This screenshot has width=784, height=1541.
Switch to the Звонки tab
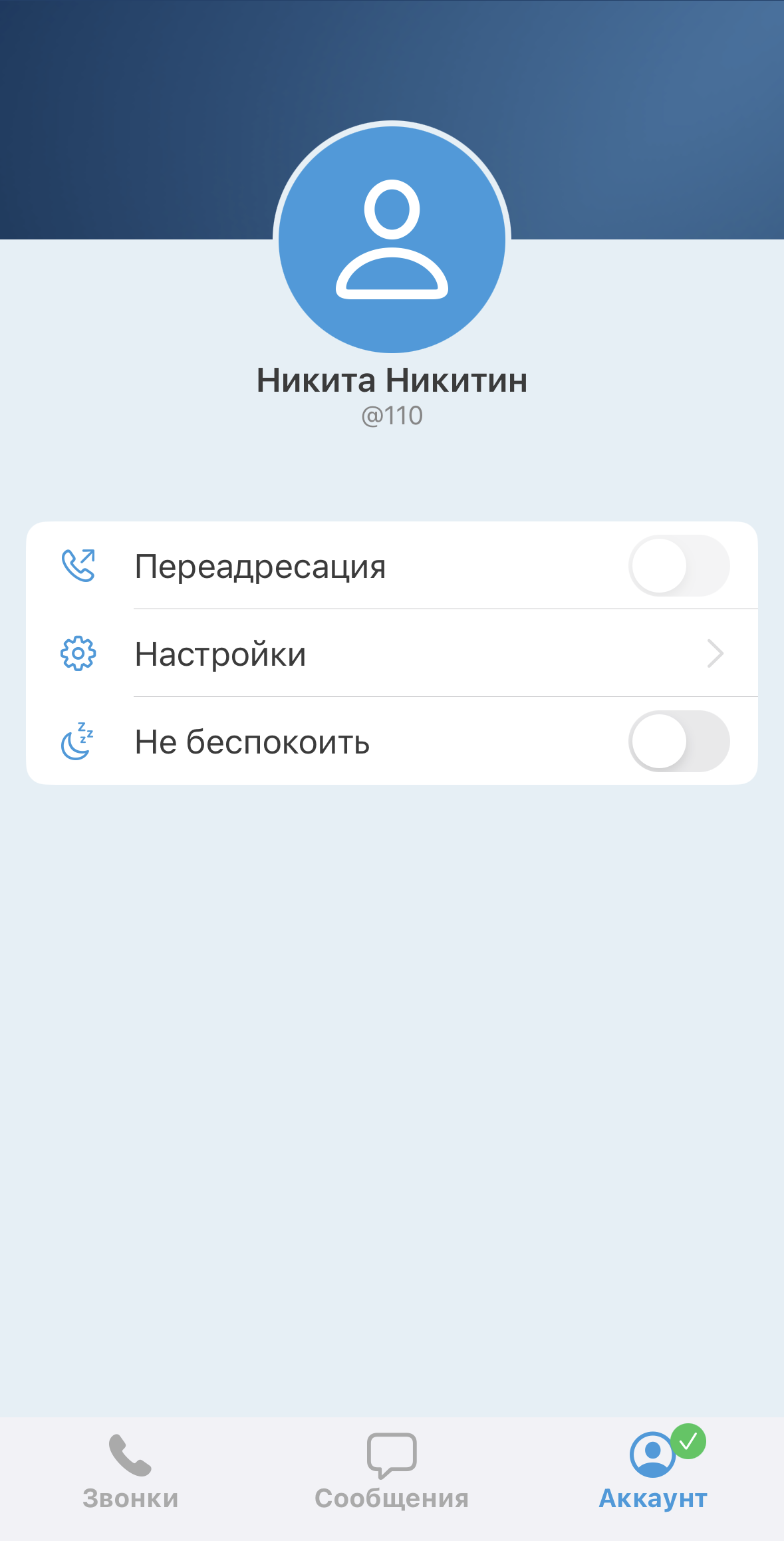(x=130, y=1471)
